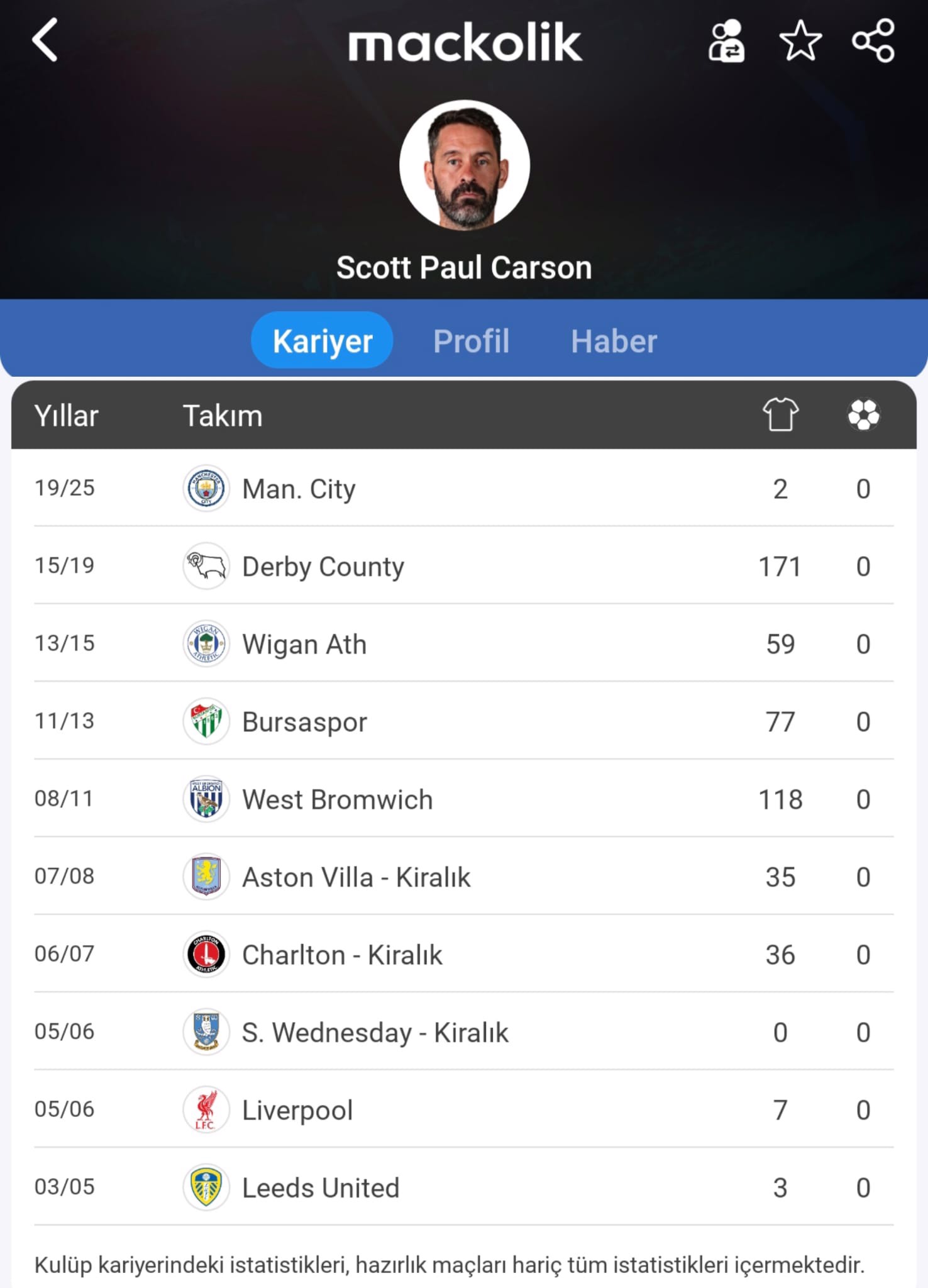Viewport: 928px width, 1288px height.
Task: Select the Kariyer tab
Action: coord(322,341)
